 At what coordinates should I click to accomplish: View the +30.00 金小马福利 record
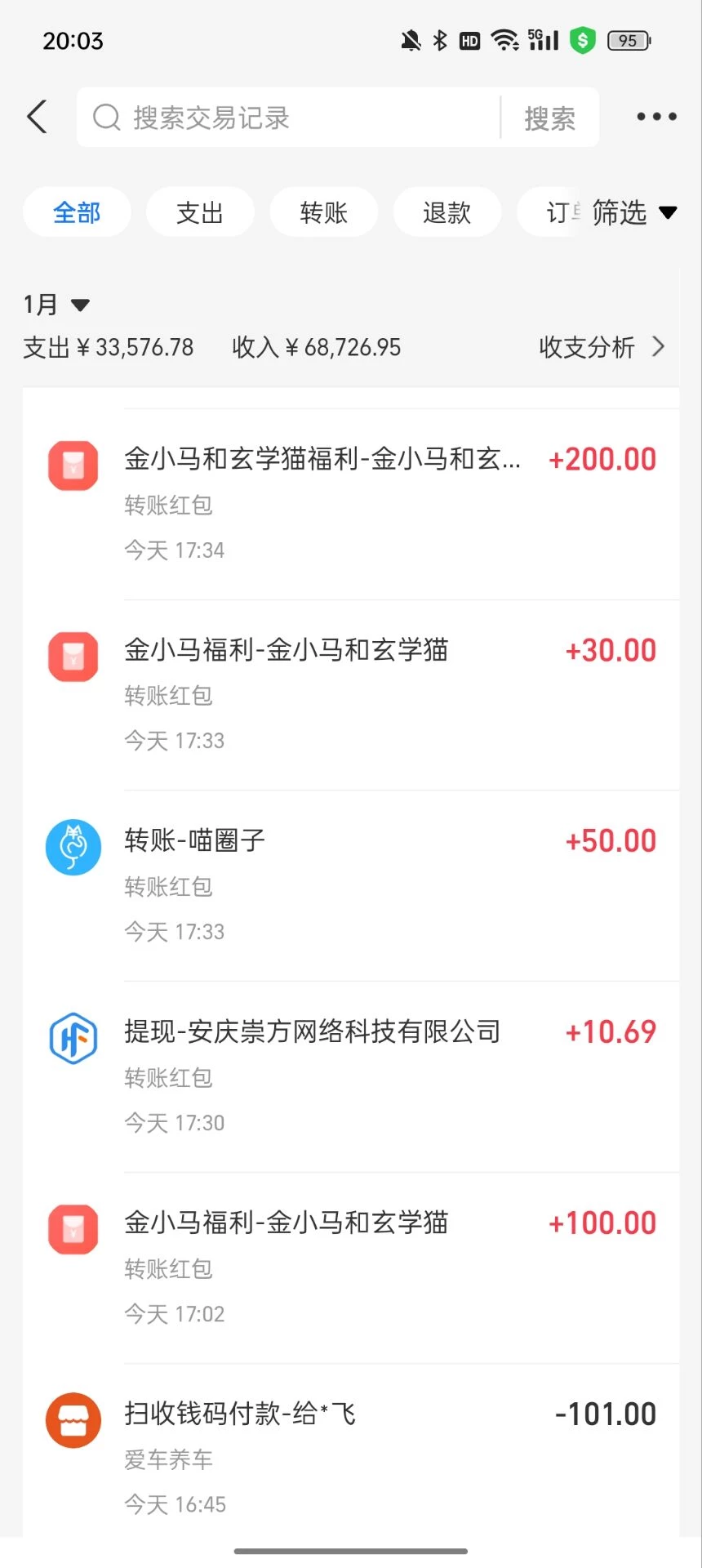coord(351,695)
